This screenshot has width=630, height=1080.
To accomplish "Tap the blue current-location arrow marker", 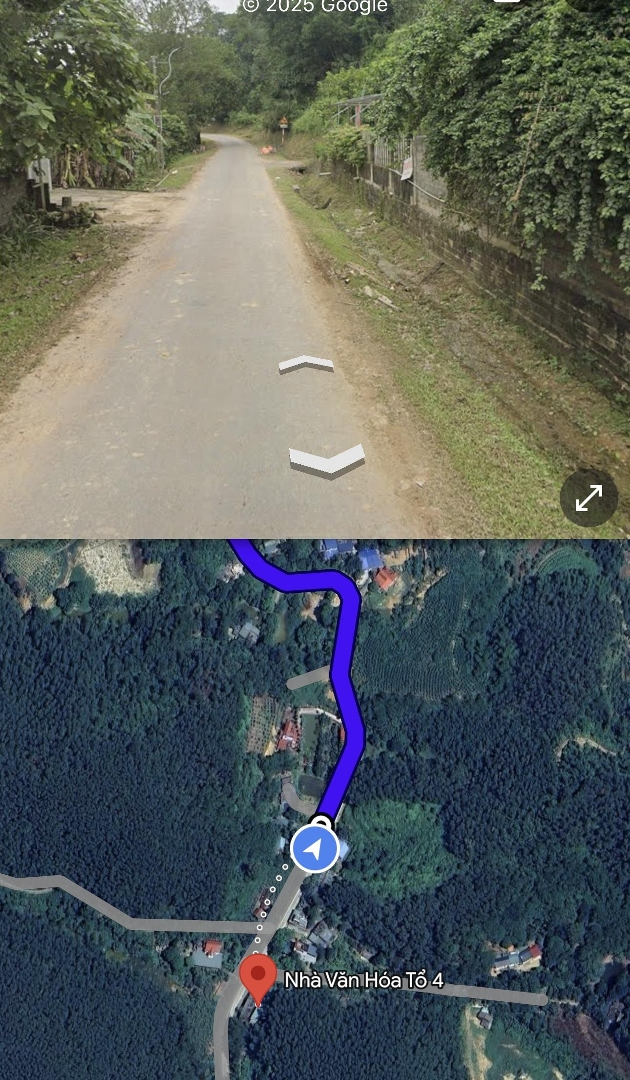I will click(x=315, y=849).
